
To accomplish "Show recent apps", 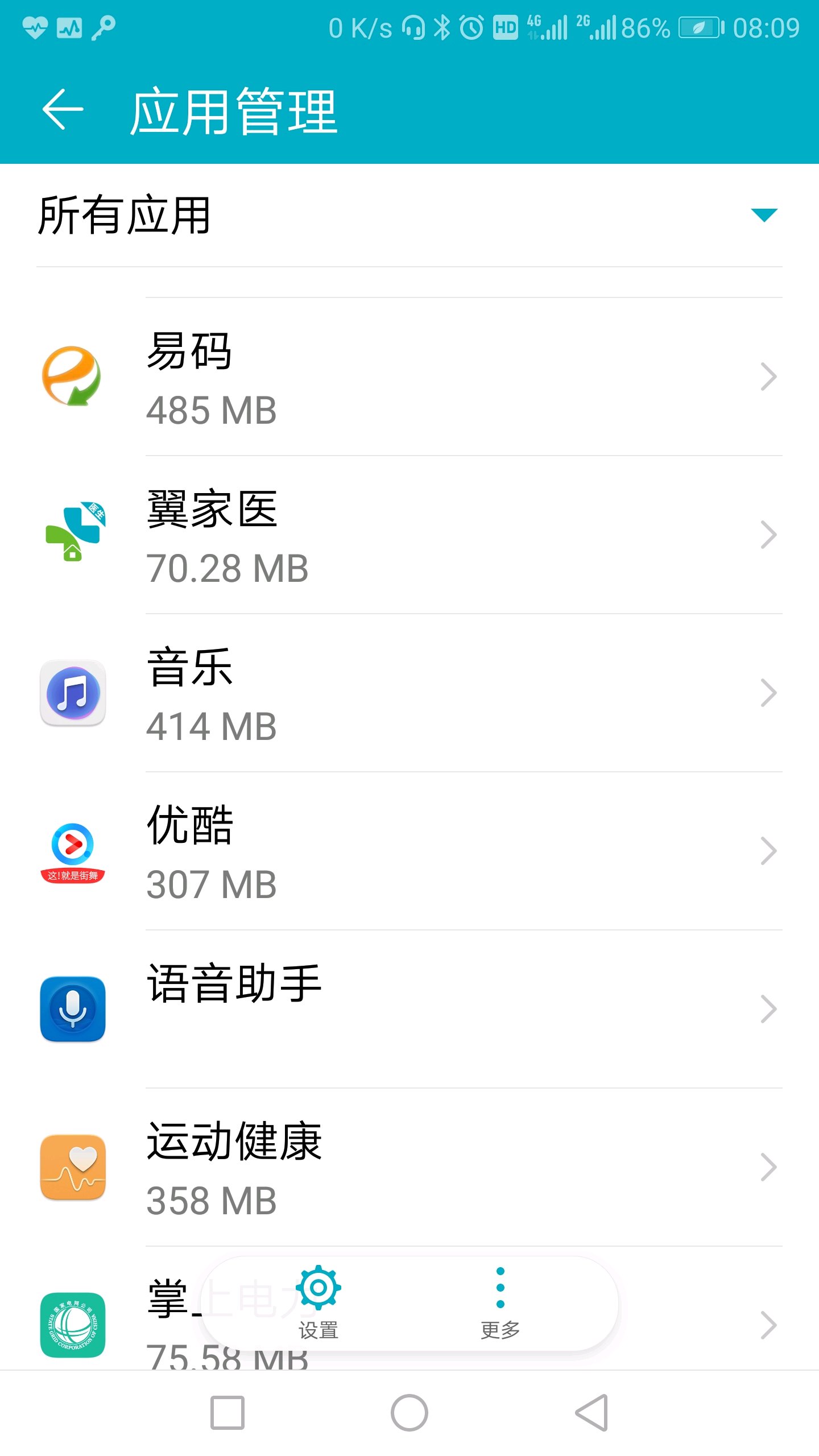I will [227, 1413].
